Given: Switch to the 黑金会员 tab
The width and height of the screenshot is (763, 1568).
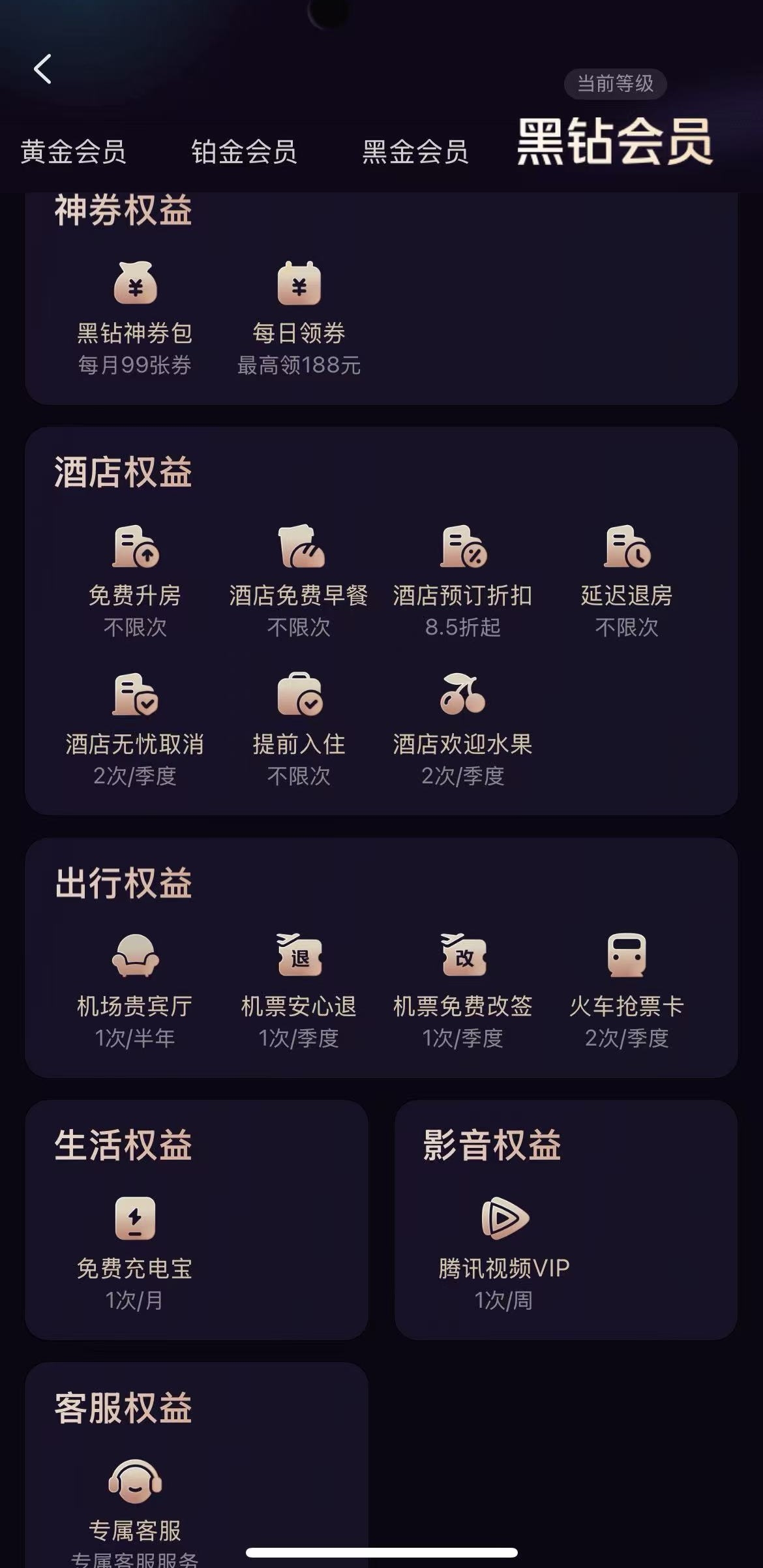Looking at the screenshot, I should [x=415, y=152].
